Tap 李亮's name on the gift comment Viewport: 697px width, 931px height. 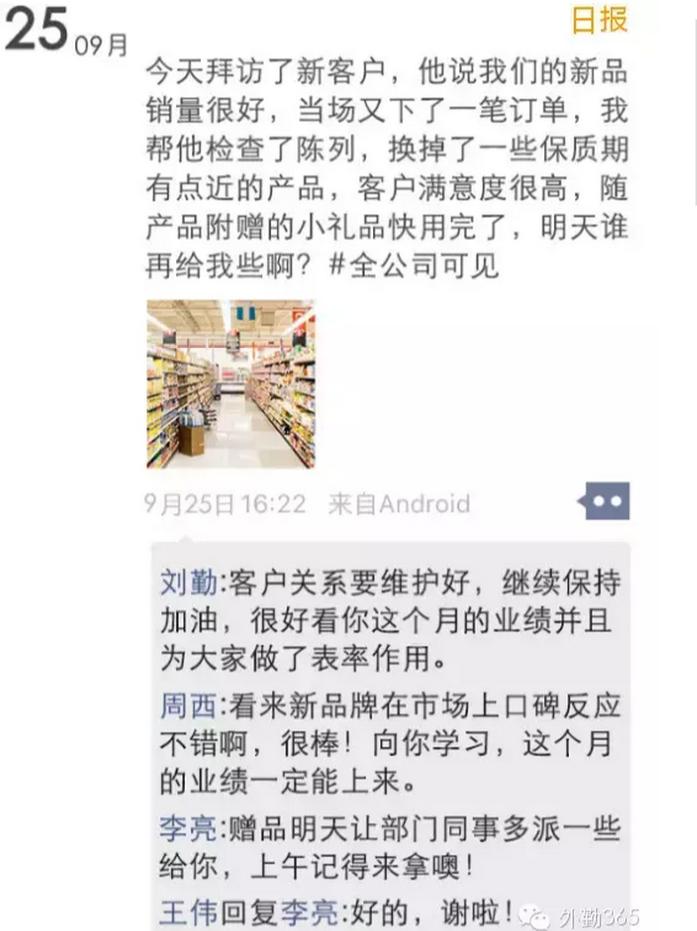click(x=187, y=829)
